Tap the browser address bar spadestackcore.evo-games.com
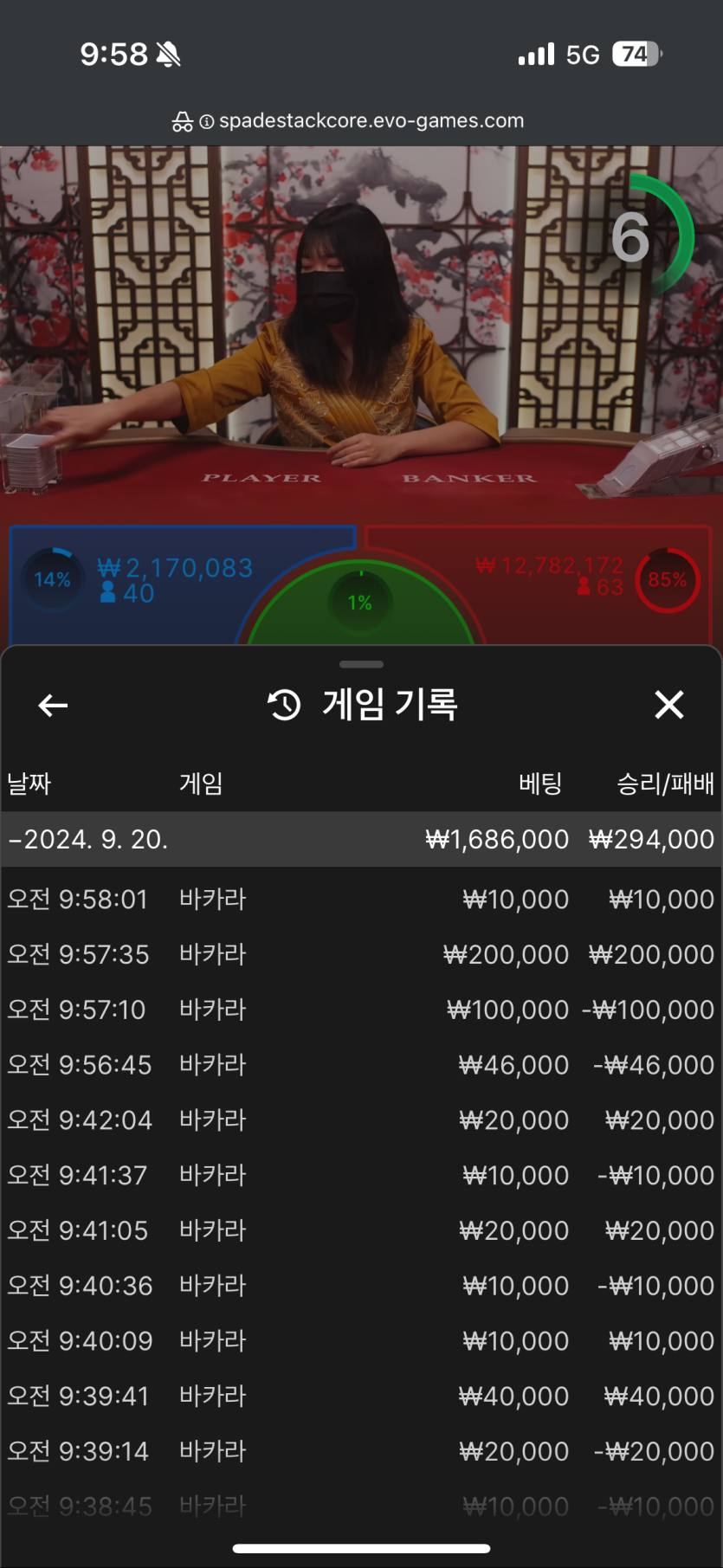The height and width of the screenshot is (1568, 723). 361,121
